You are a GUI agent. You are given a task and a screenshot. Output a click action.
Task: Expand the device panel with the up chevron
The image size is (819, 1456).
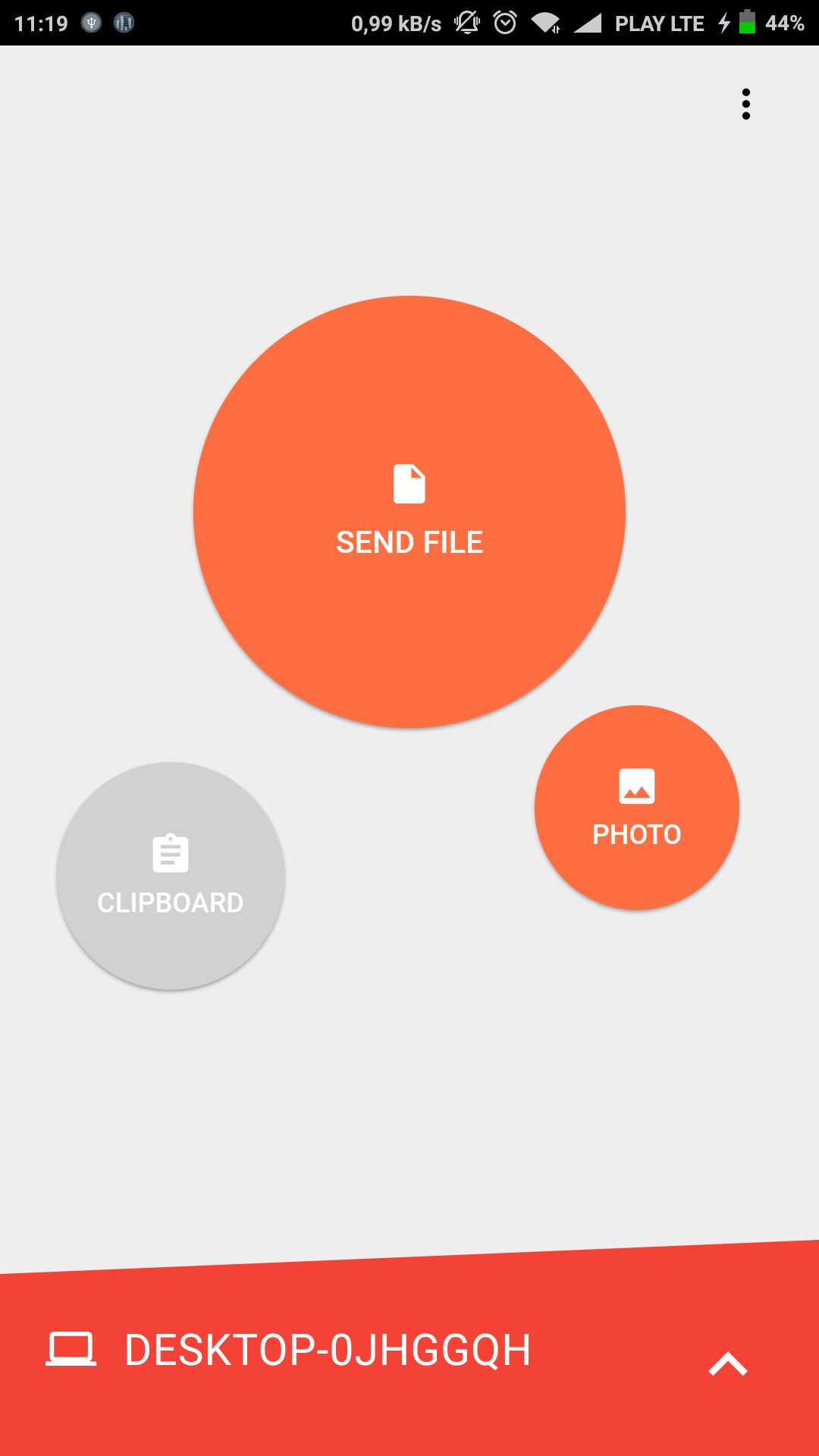[x=728, y=1364]
